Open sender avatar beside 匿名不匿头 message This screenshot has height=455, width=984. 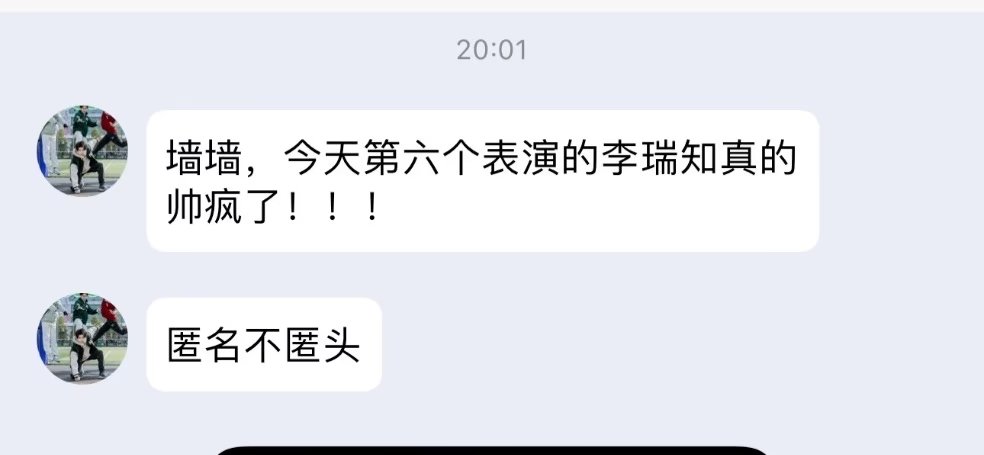[83, 338]
